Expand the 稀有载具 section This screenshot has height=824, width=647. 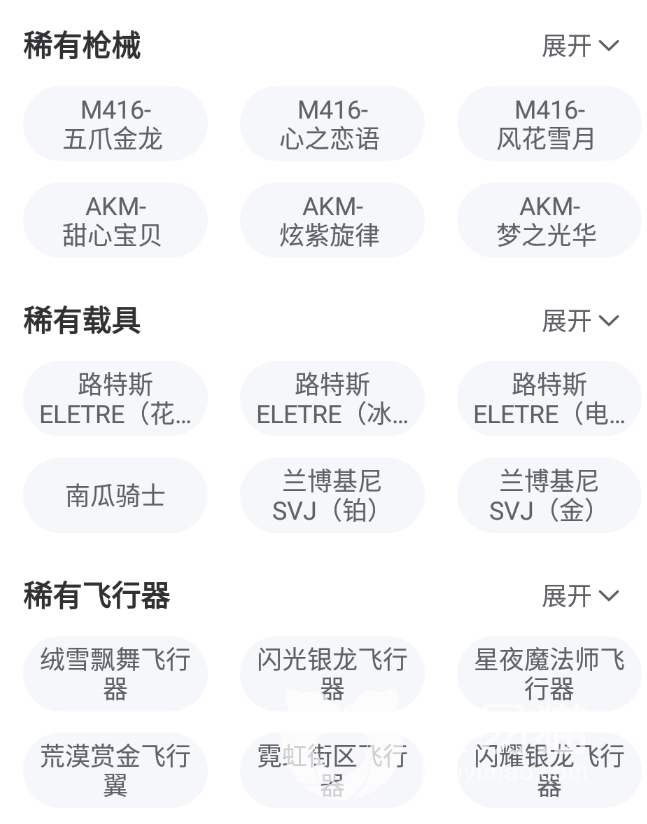pyautogui.click(x=580, y=321)
